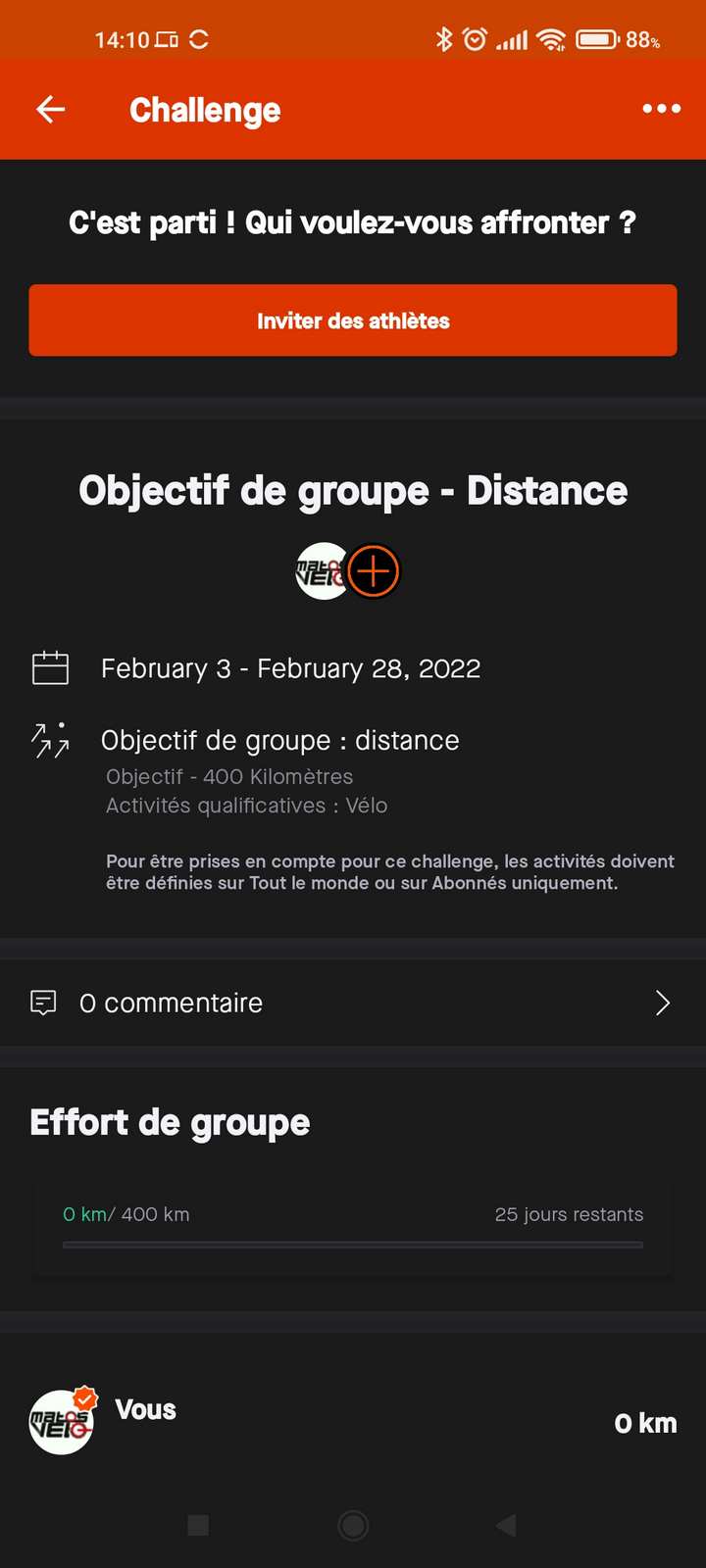Tap the system recent apps button
The width and height of the screenshot is (706, 1568).
pyautogui.click(x=198, y=1525)
